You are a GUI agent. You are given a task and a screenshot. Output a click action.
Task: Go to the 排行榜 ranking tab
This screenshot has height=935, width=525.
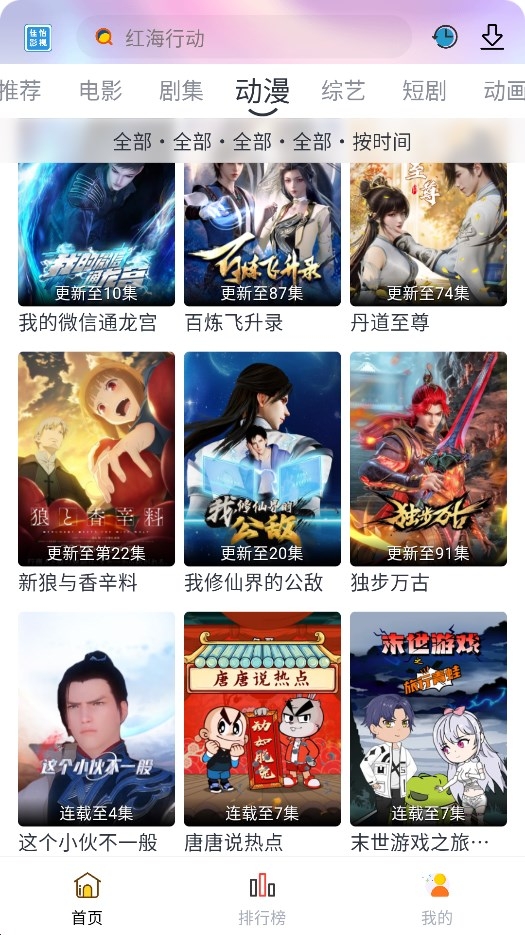(x=262, y=897)
